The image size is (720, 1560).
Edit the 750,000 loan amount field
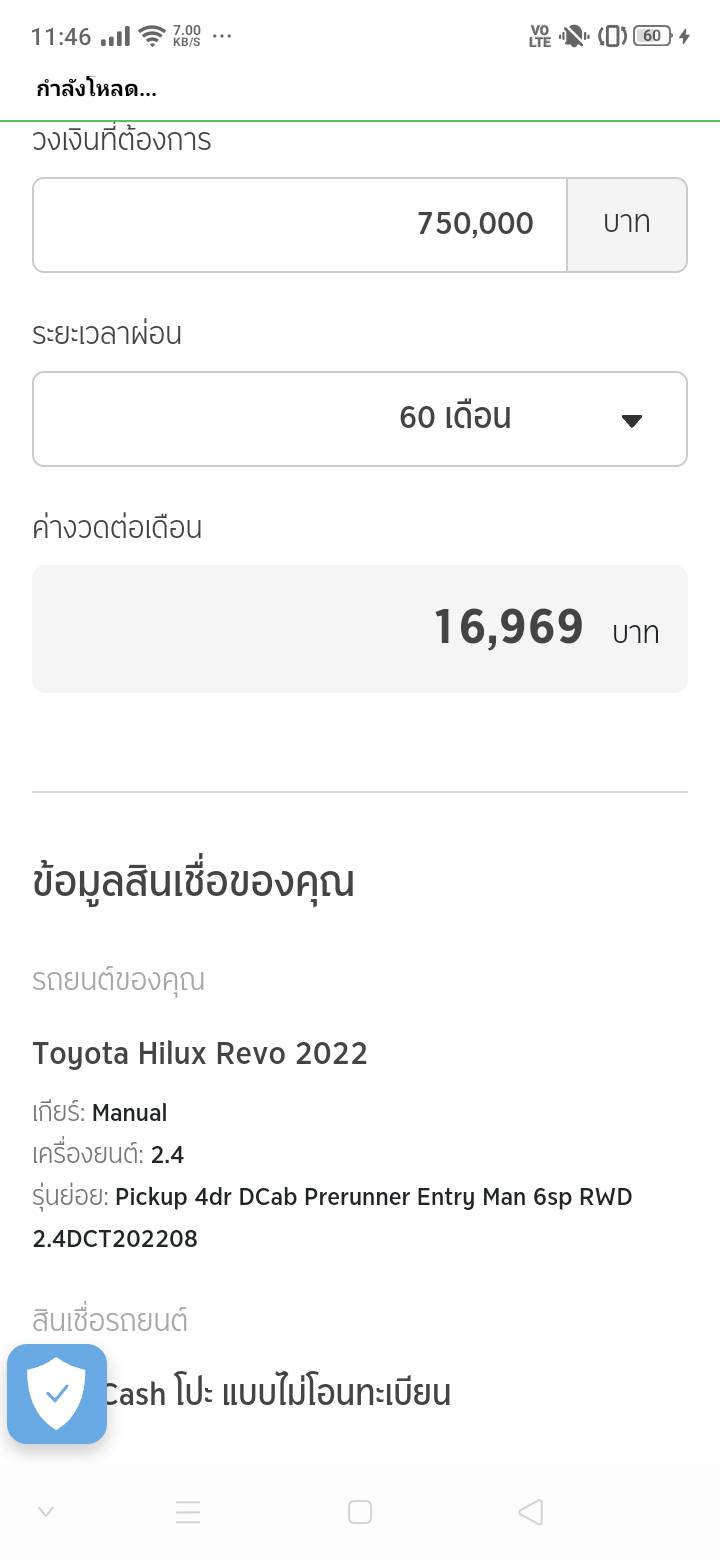pyautogui.click(x=300, y=224)
